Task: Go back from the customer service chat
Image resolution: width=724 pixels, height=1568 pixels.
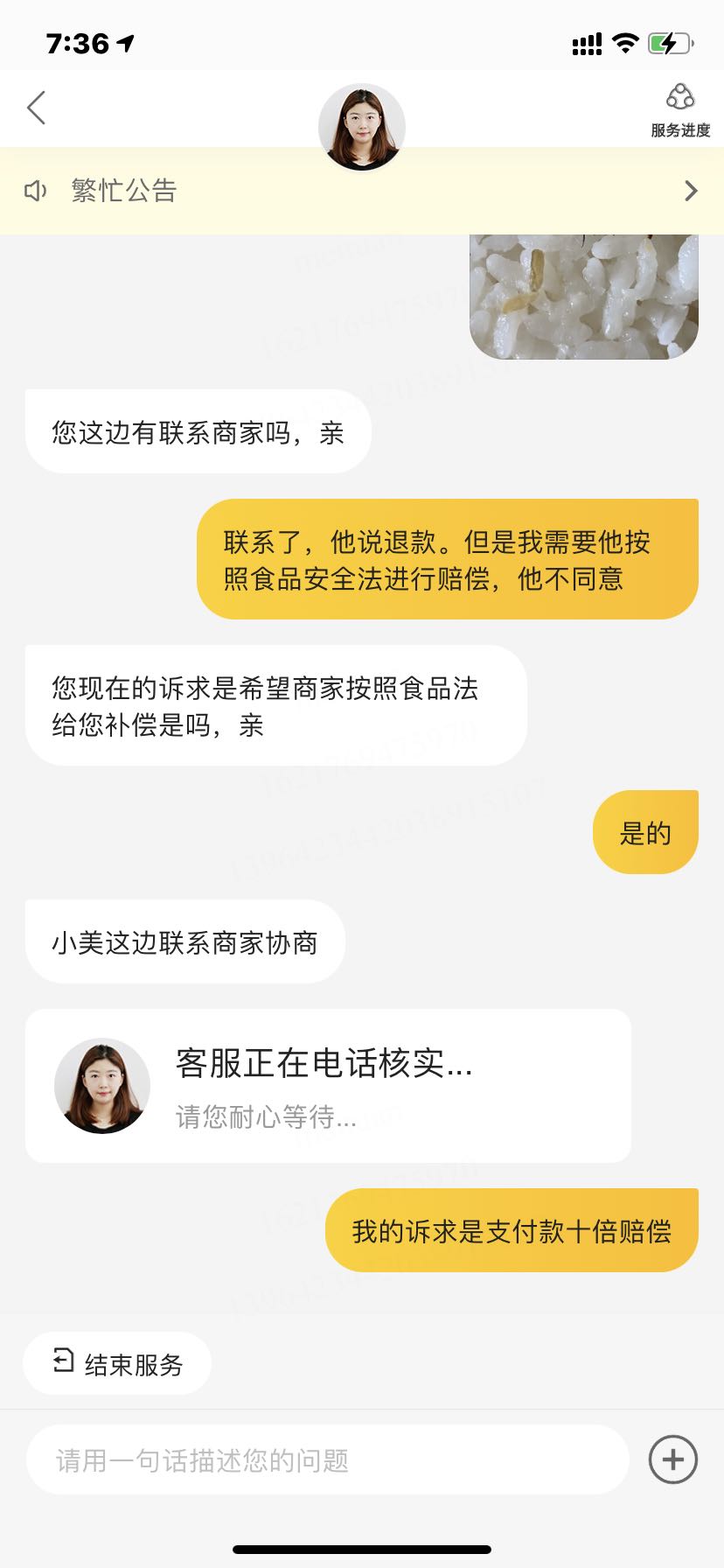Action: click(37, 108)
